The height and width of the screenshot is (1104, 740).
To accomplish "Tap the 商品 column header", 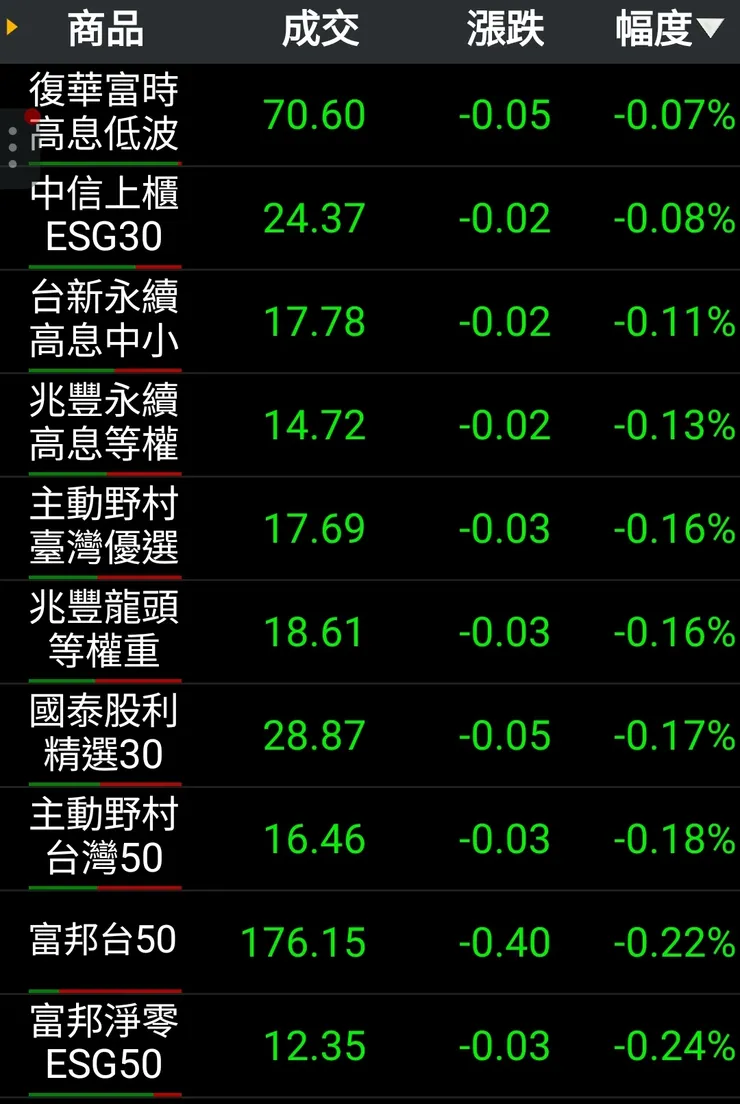I will (105, 30).
